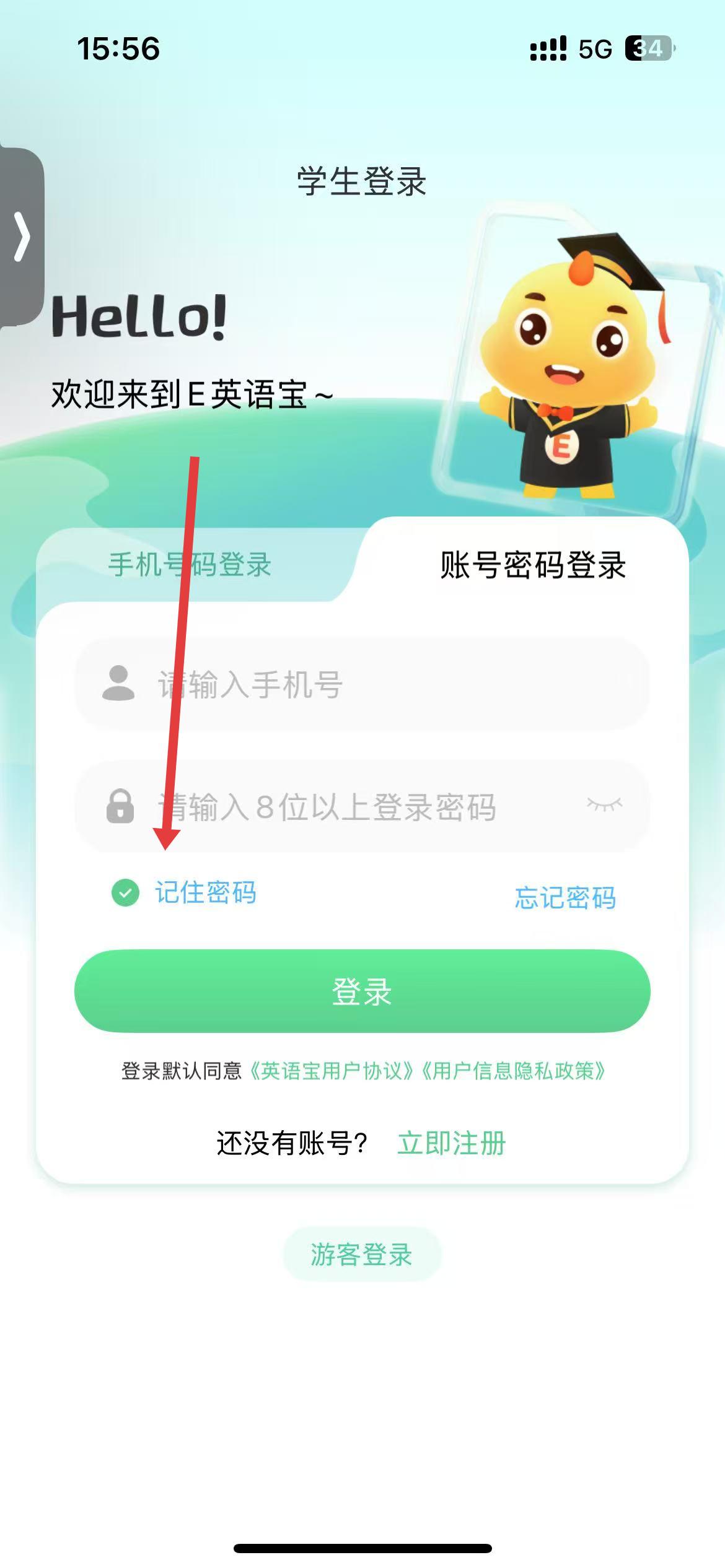
Task: Go to 立即注册 to sign up
Action: [452, 1143]
